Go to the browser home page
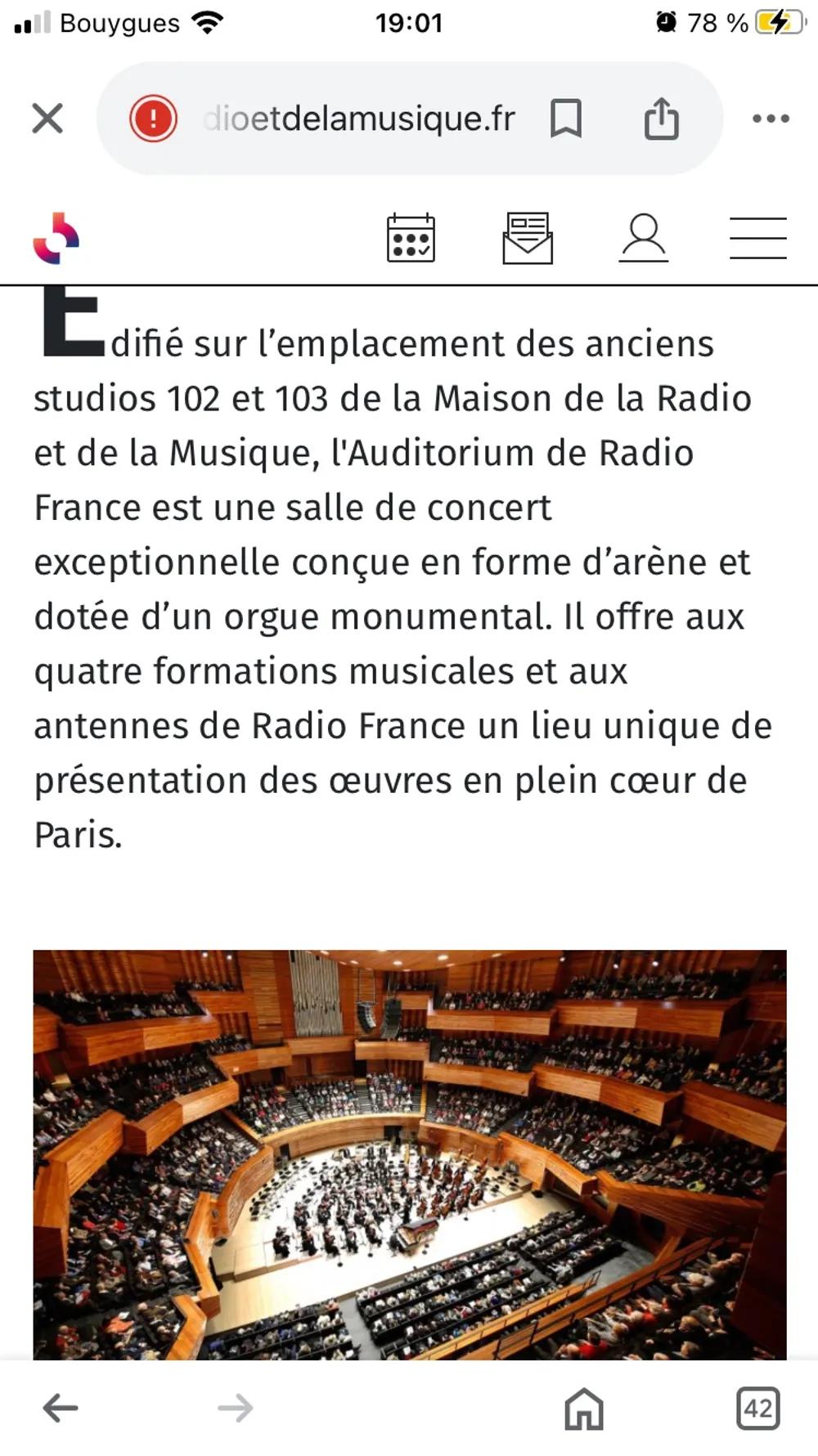Image resolution: width=818 pixels, height=1456 pixels. (x=584, y=1408)
